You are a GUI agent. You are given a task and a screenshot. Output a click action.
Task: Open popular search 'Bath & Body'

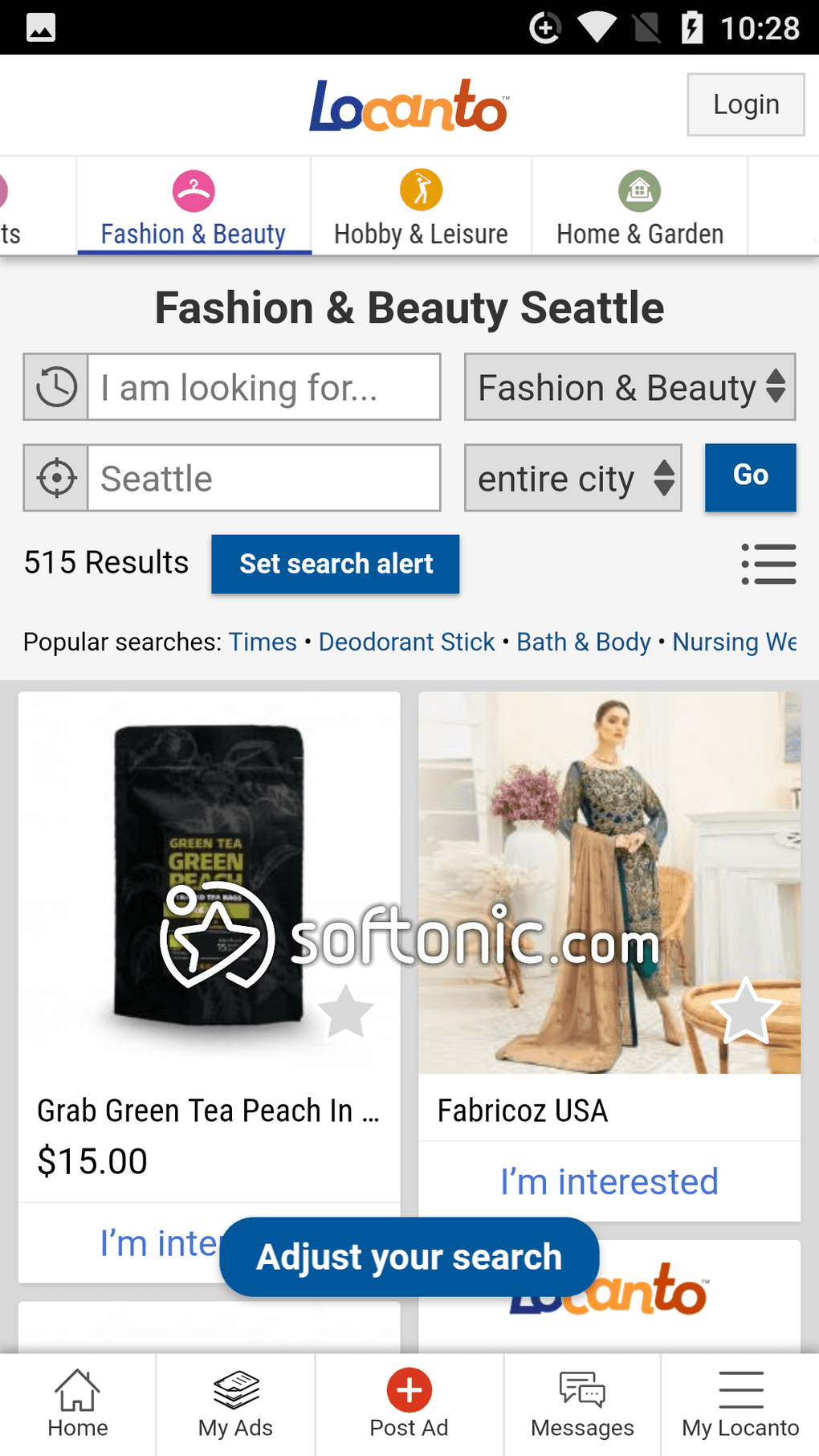click(583, 642)
